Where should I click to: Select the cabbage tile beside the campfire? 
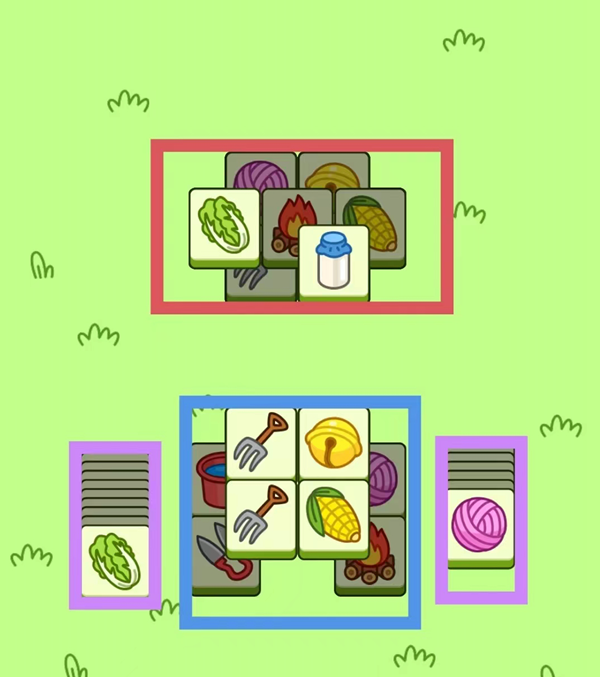point(224,224)
